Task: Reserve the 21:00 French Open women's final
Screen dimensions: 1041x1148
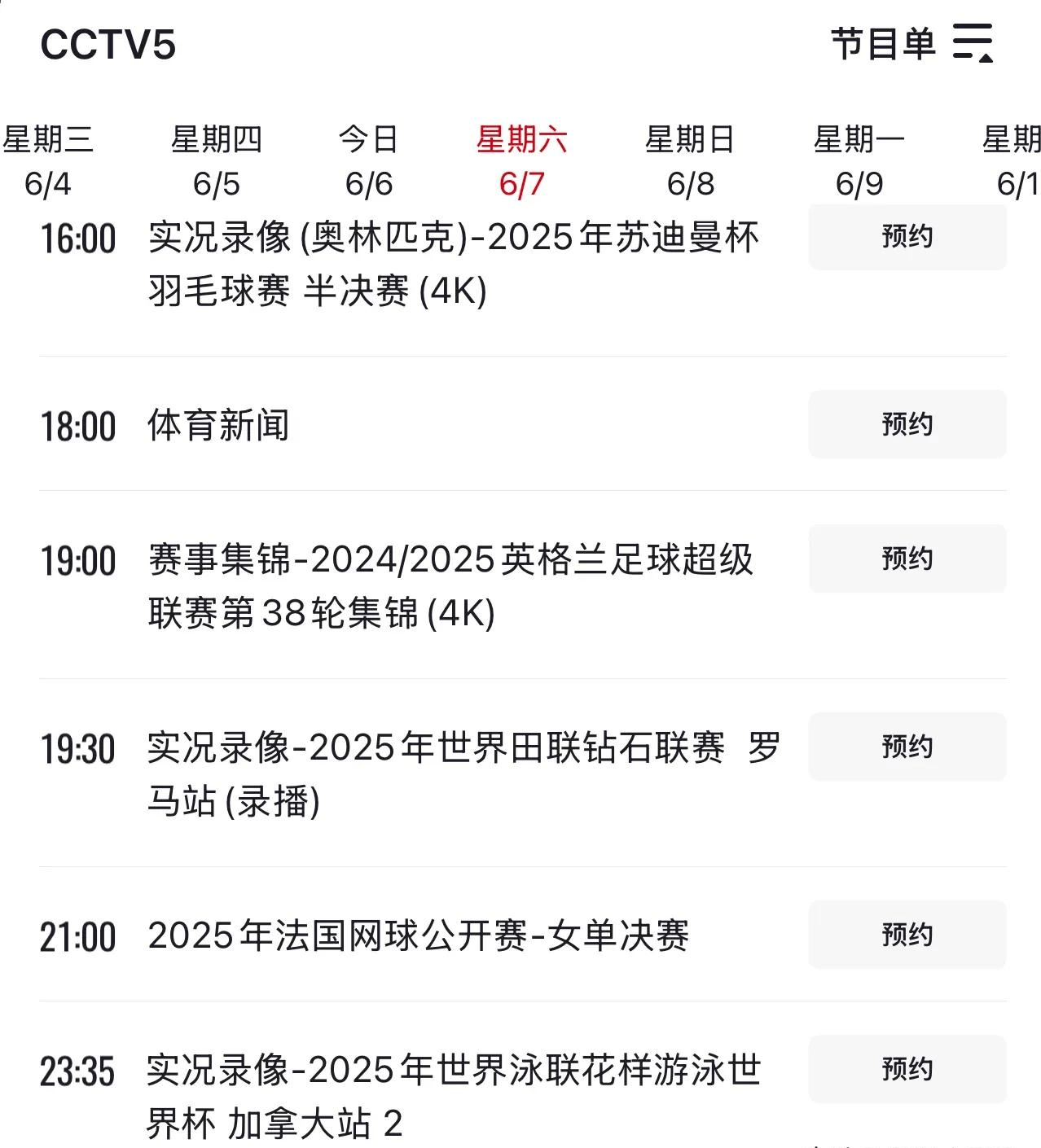Action: (906, 935)
